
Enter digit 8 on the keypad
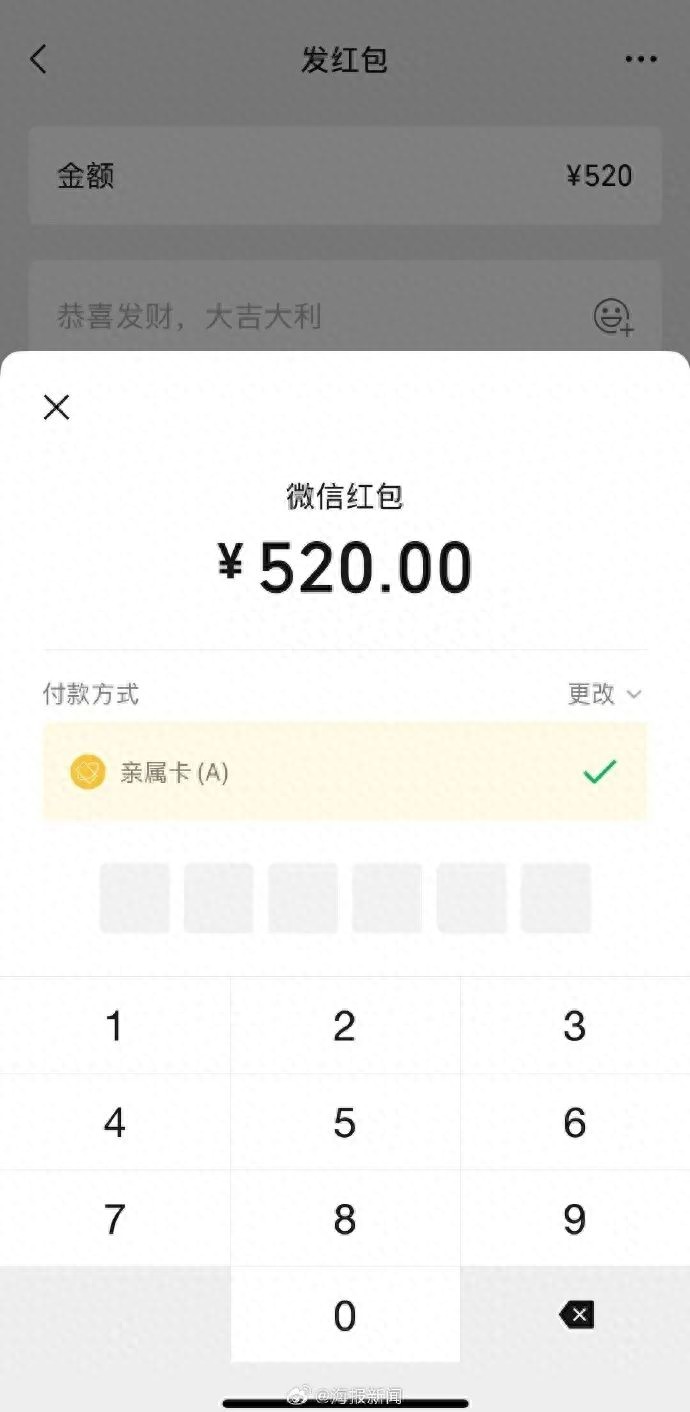(345, 1219)
